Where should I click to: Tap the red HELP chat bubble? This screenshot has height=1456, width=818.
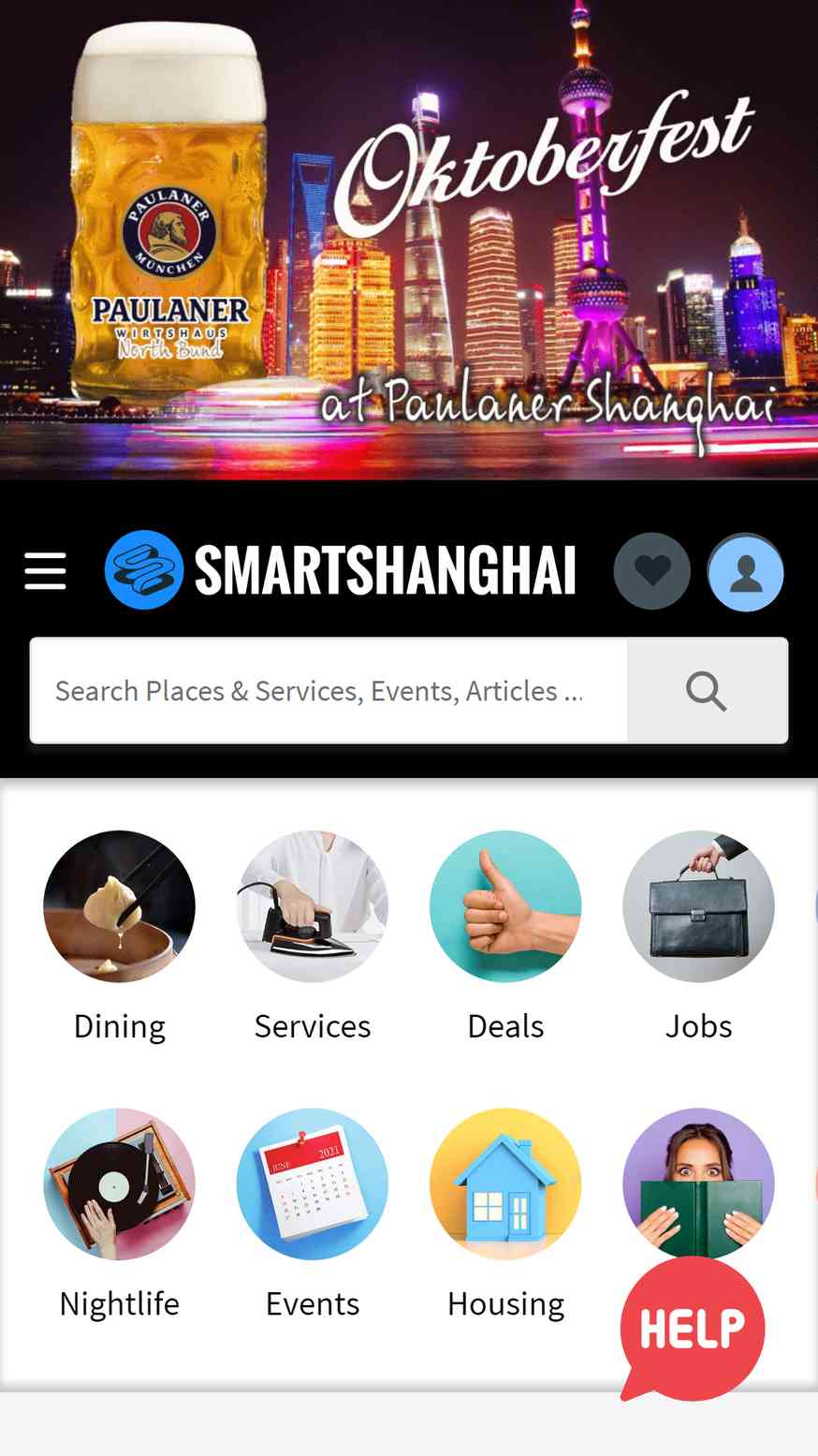coord(693,1329)
